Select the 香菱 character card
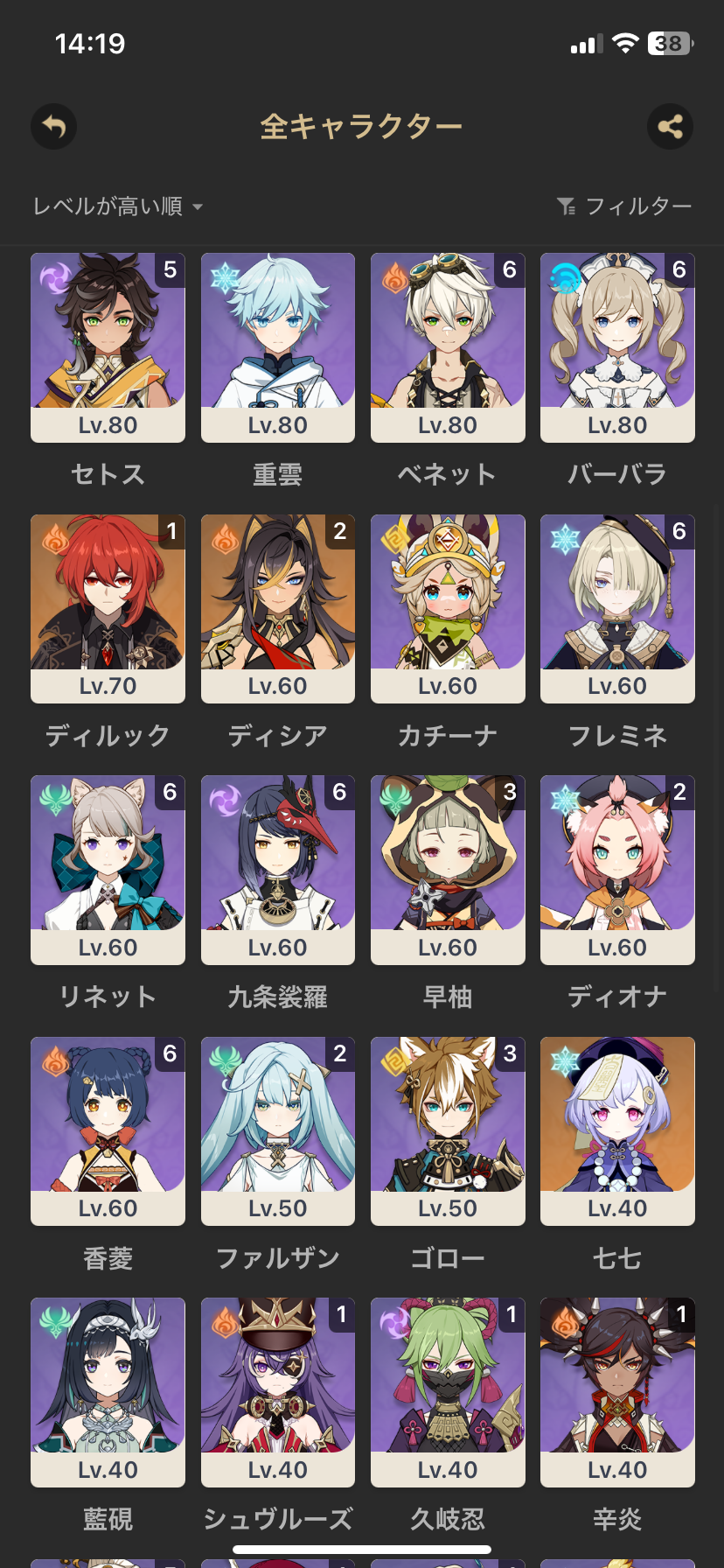724x1568 pixels. pos(108,1130)
